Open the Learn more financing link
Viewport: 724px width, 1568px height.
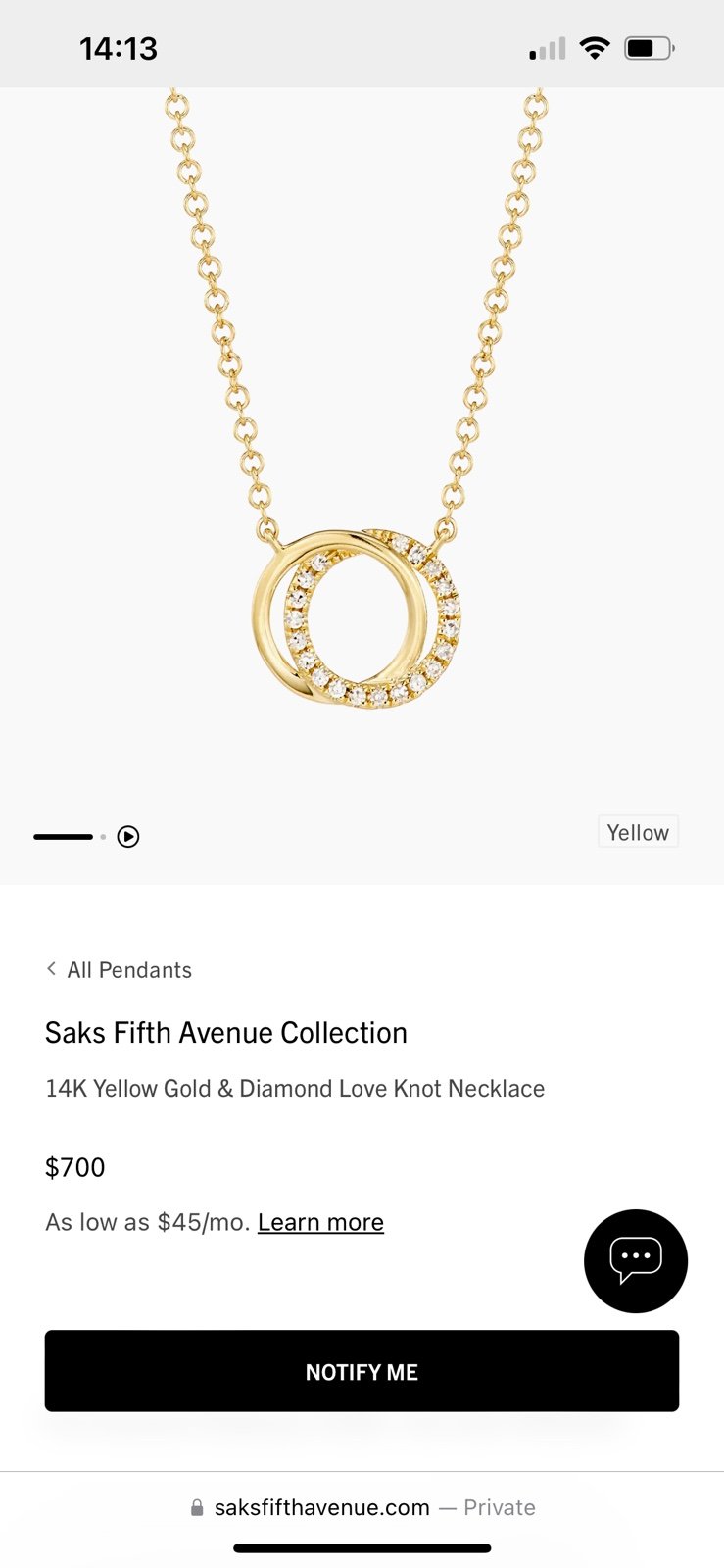pos(320,1222)
